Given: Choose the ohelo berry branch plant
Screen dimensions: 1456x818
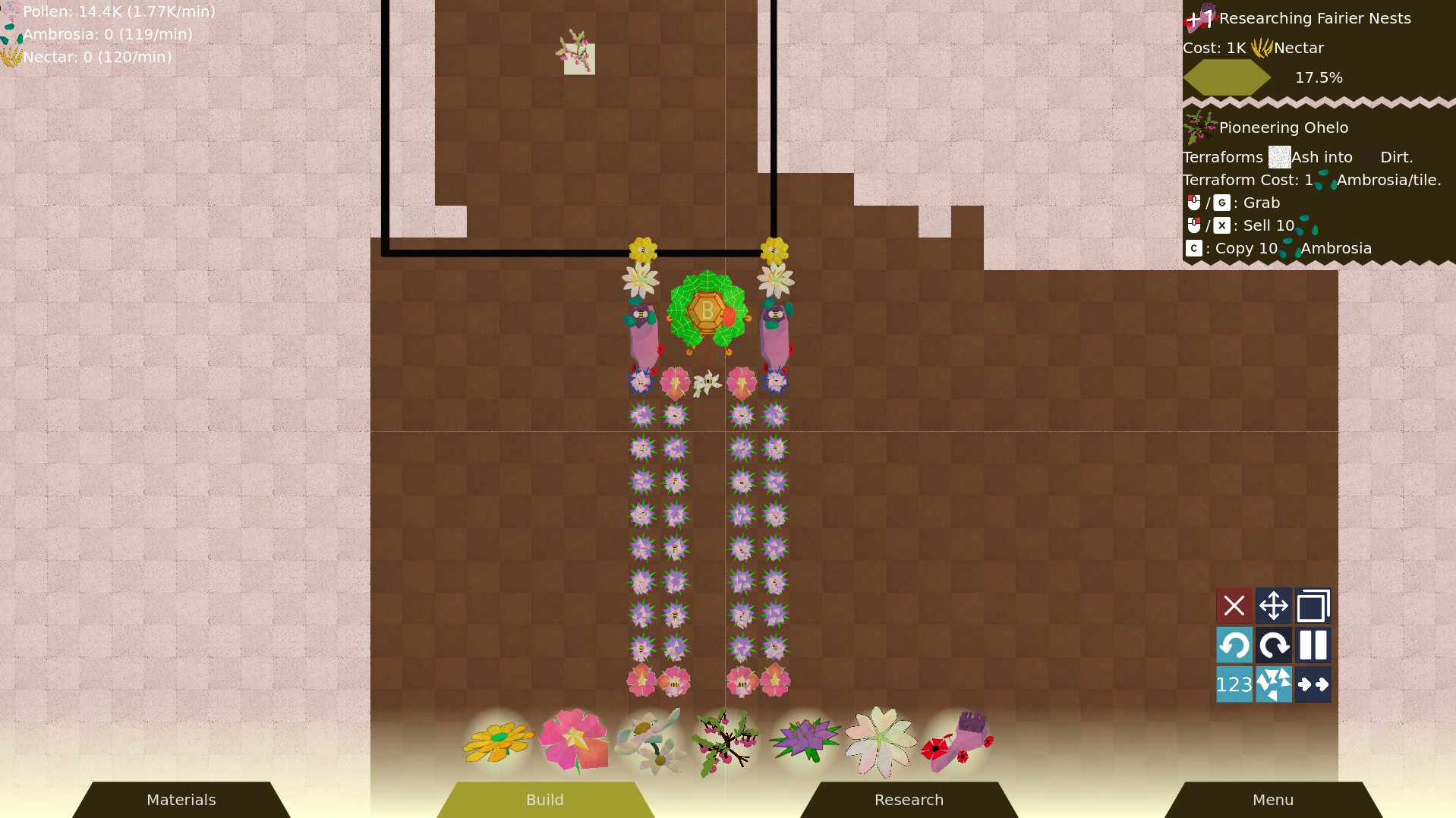Looking at the screenshot, I should (726, 741).
